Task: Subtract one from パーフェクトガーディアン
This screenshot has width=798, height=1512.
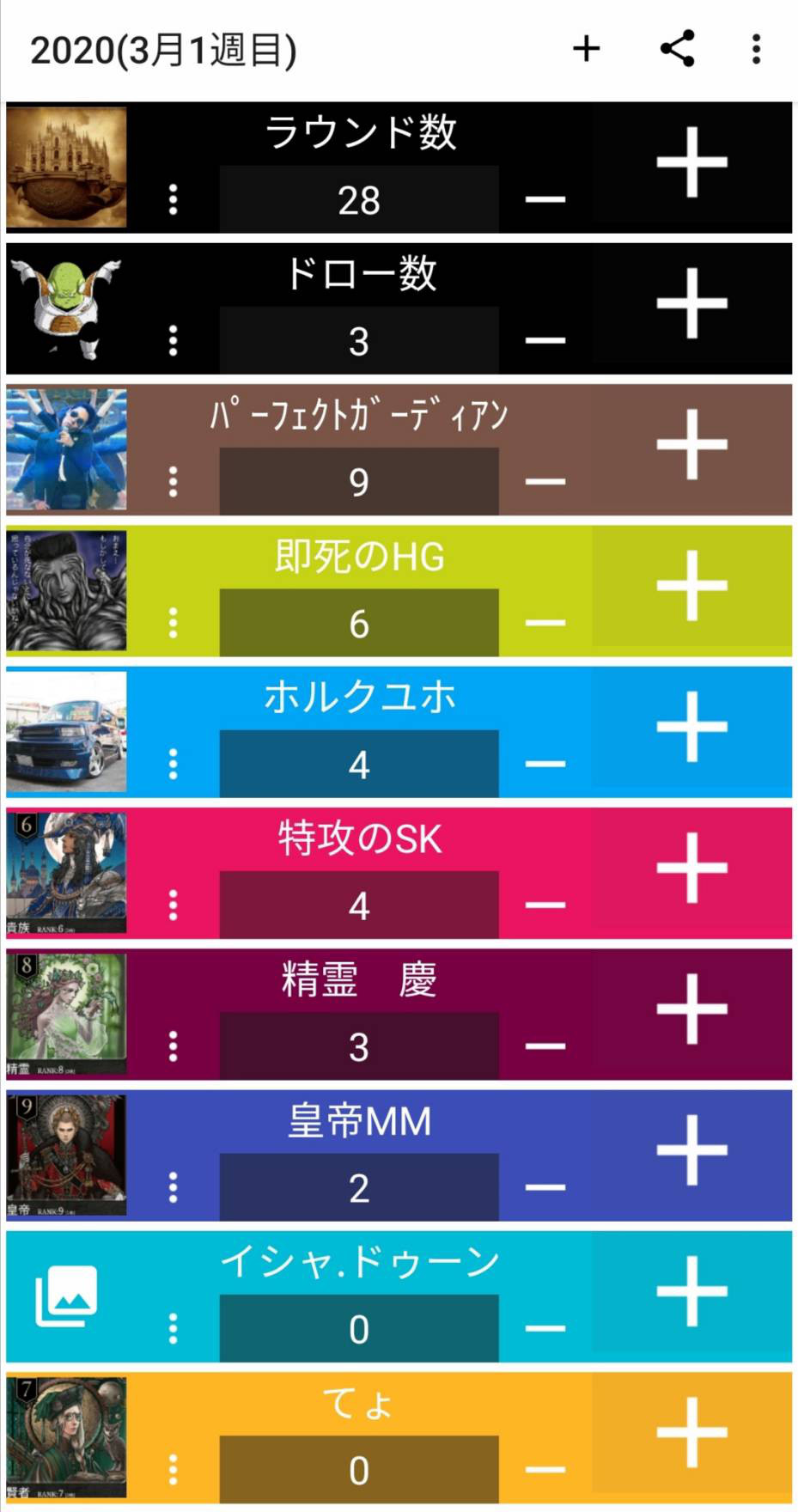Action: (x=545, y=481)
